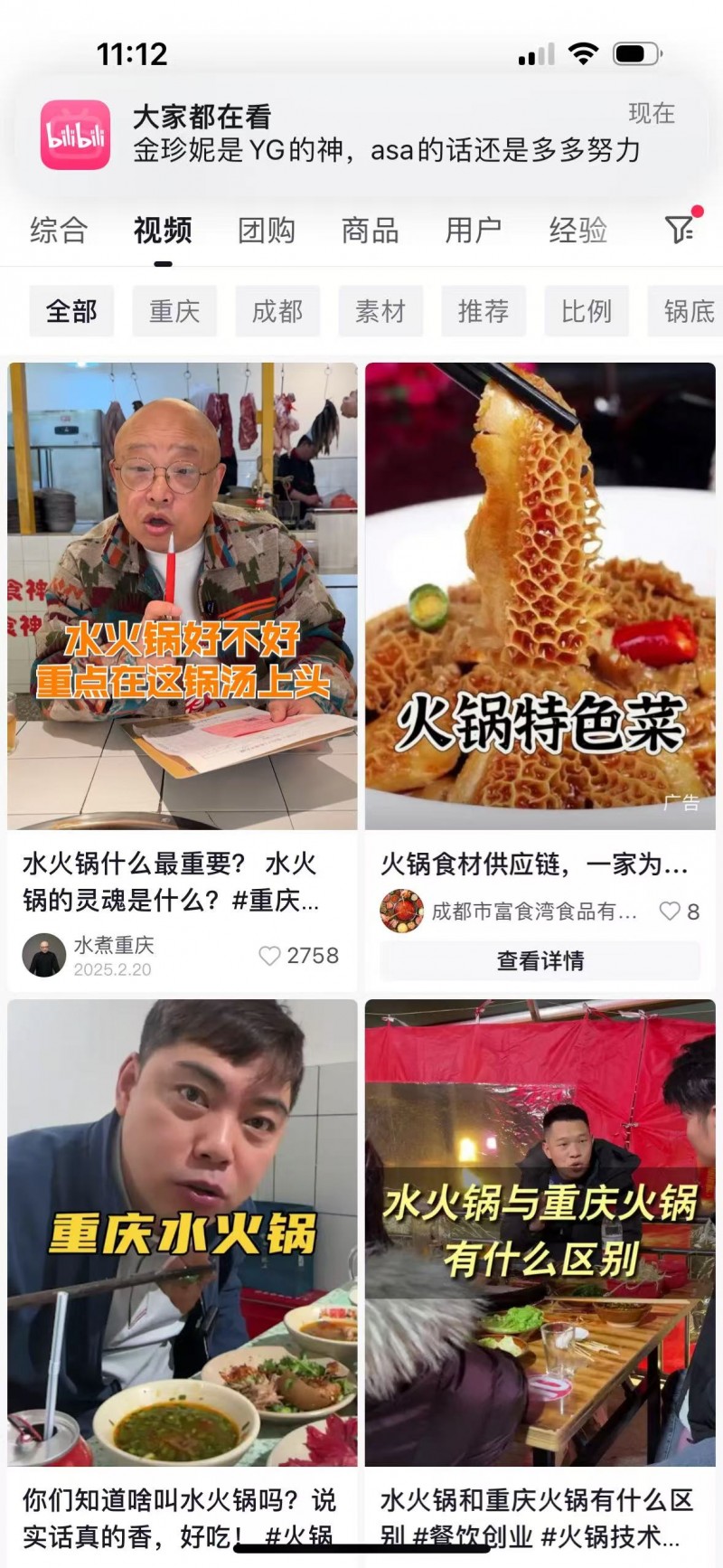Select the 重庆 filter chip
The width and height of the screenshot is (723, 1568).
point(174,311)
